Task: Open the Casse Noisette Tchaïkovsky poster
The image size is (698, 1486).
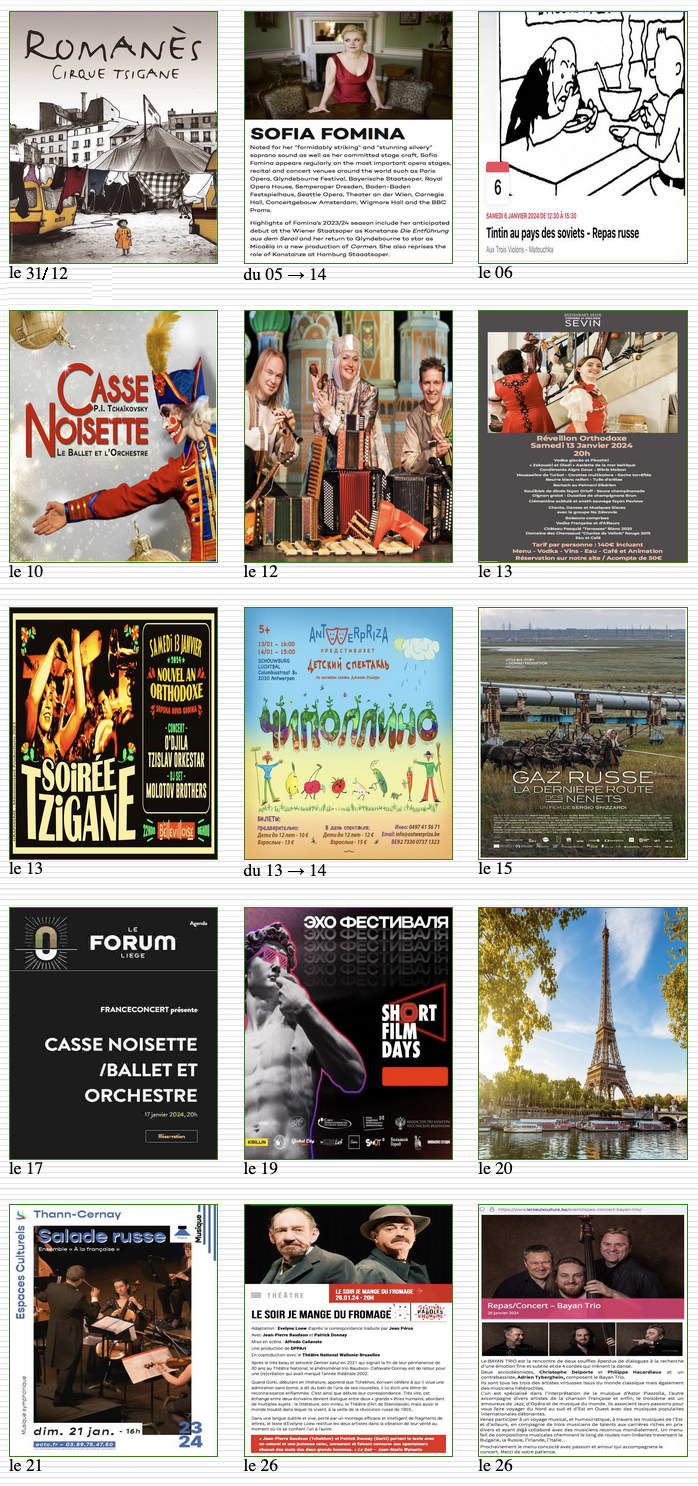Action: [113, 436]
